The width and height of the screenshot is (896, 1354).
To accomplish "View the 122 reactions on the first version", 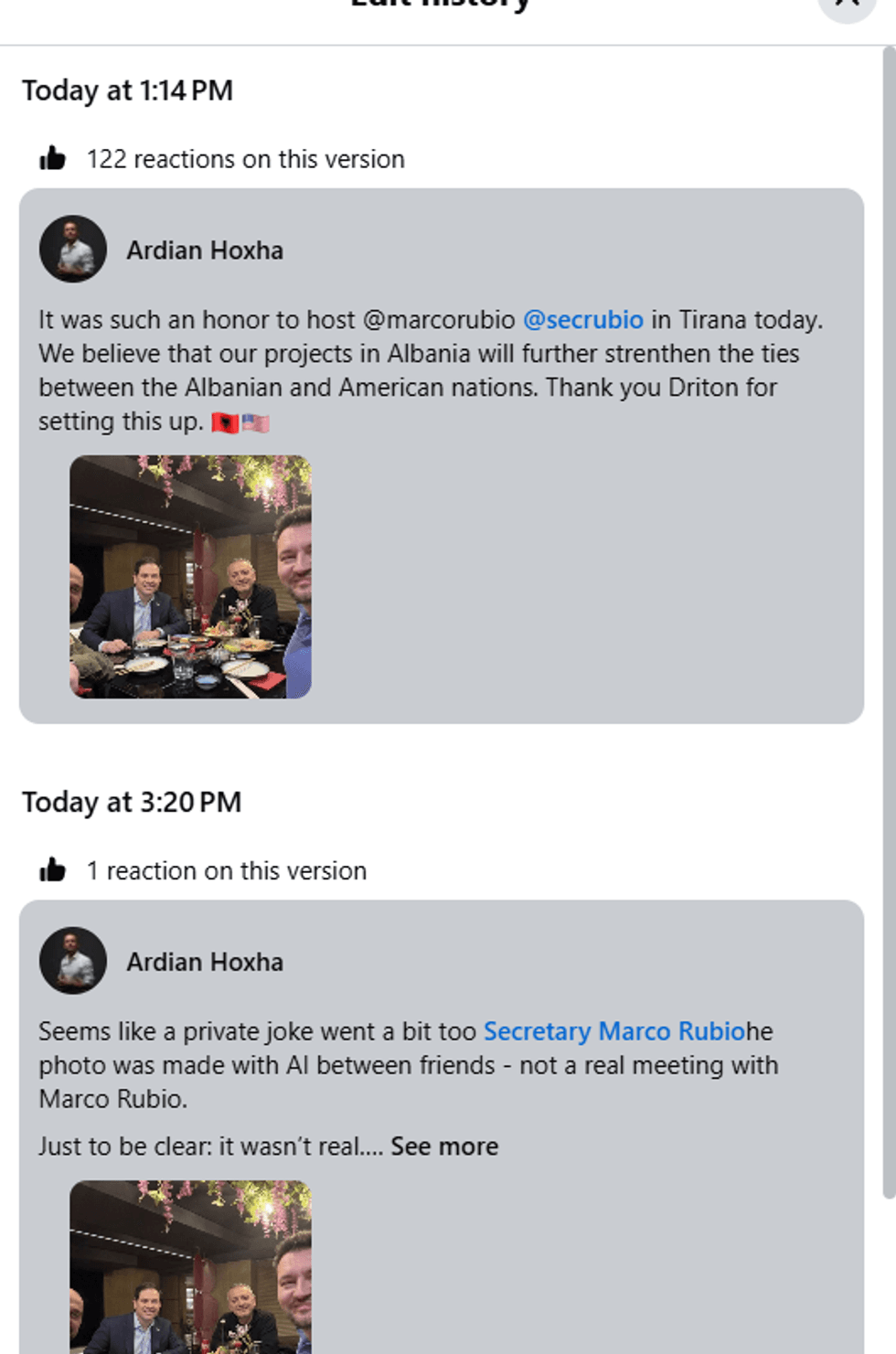I will 245,159.
